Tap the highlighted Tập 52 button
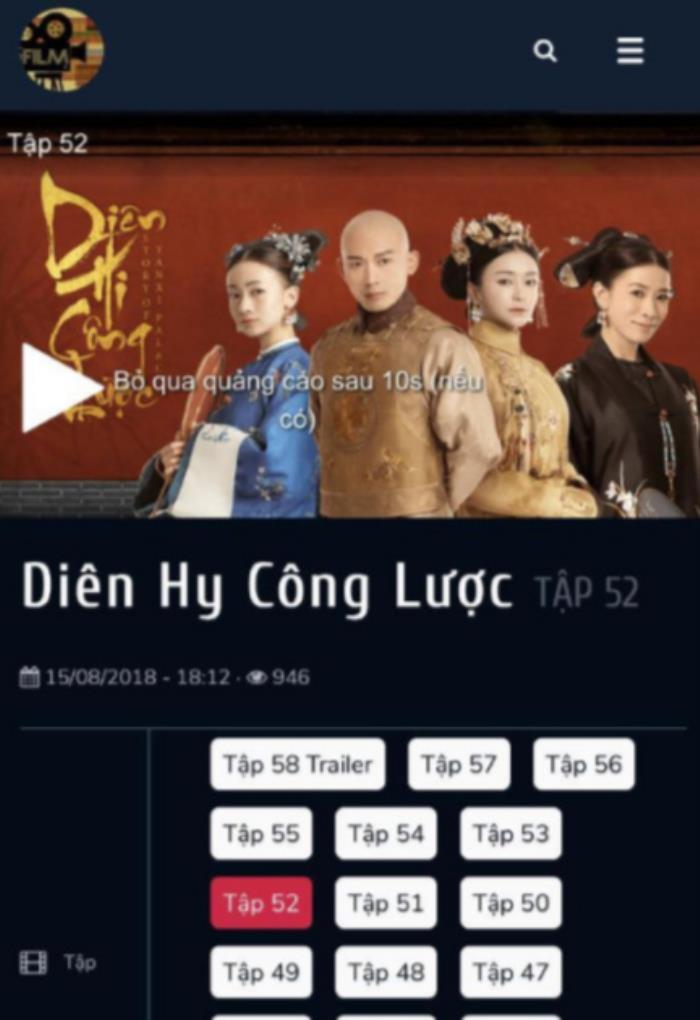Screen dimensions: 700x1020 [261, 903]
